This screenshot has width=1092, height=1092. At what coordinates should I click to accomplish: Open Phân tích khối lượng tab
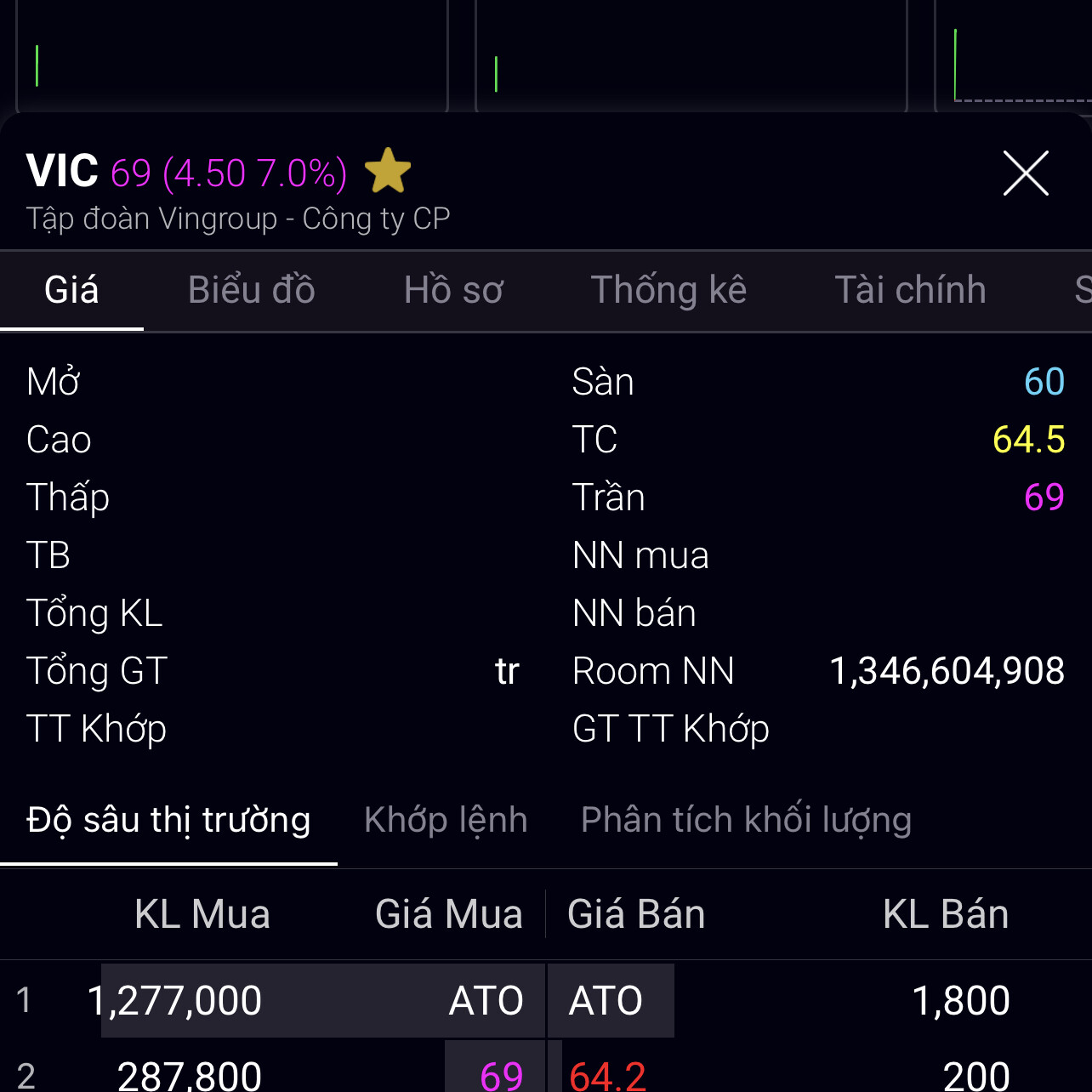click(746, 820)
